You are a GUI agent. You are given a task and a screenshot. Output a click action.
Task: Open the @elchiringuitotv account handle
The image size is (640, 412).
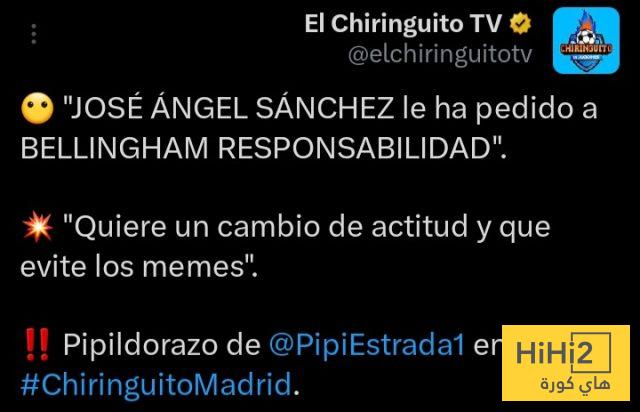coord(440,54)
